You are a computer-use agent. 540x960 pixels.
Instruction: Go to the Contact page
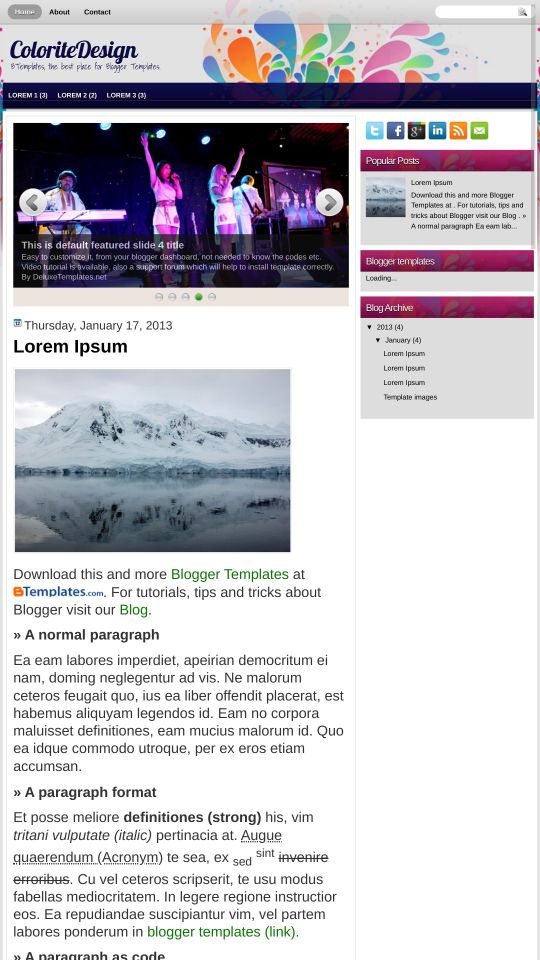[x=97, y=12]
